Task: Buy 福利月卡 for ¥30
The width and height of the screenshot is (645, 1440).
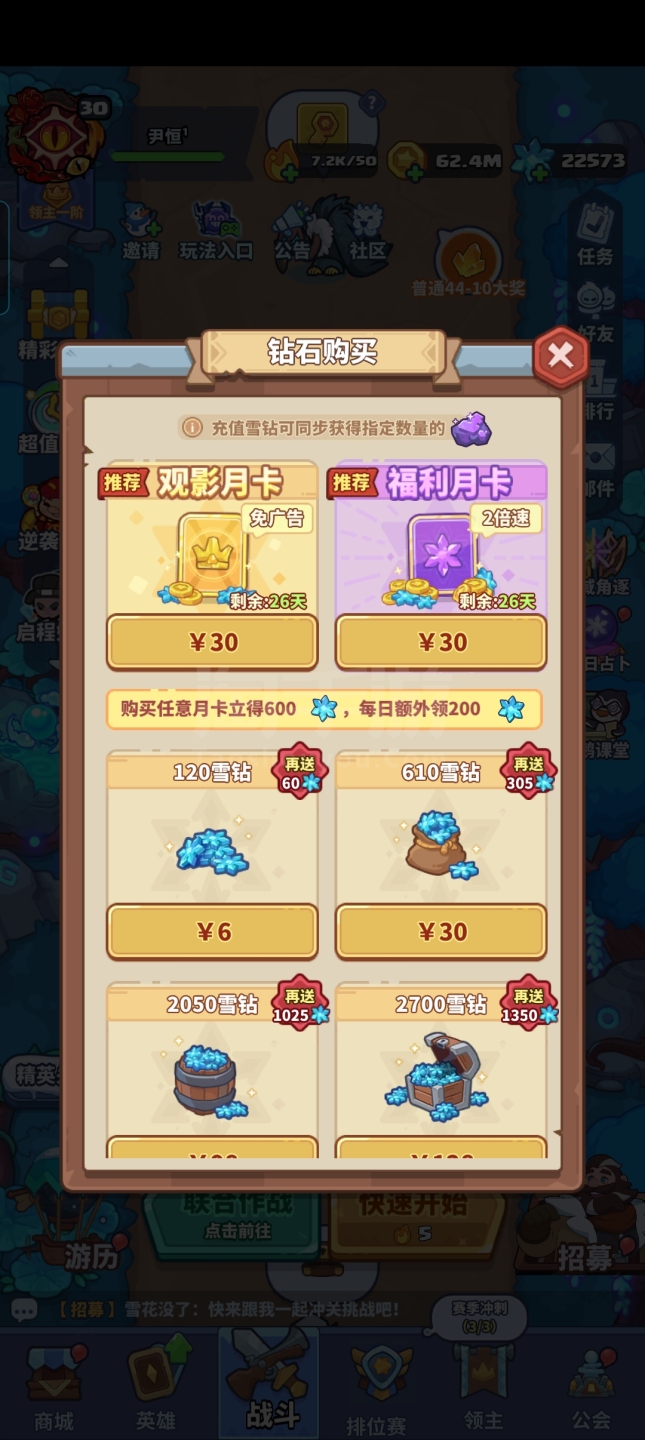Action: pyautogui.click(x=441, y=642)
